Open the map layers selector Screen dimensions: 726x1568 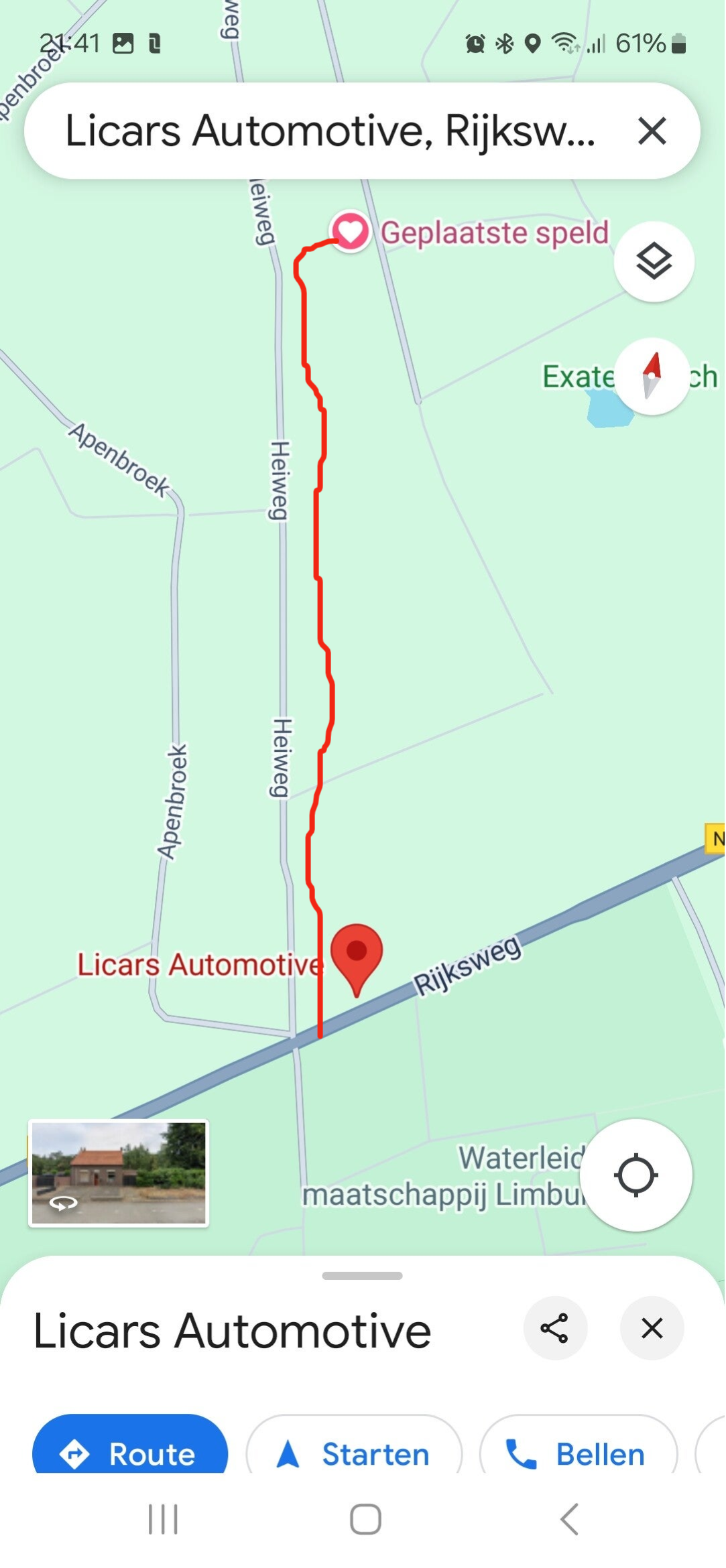(654, 261)
